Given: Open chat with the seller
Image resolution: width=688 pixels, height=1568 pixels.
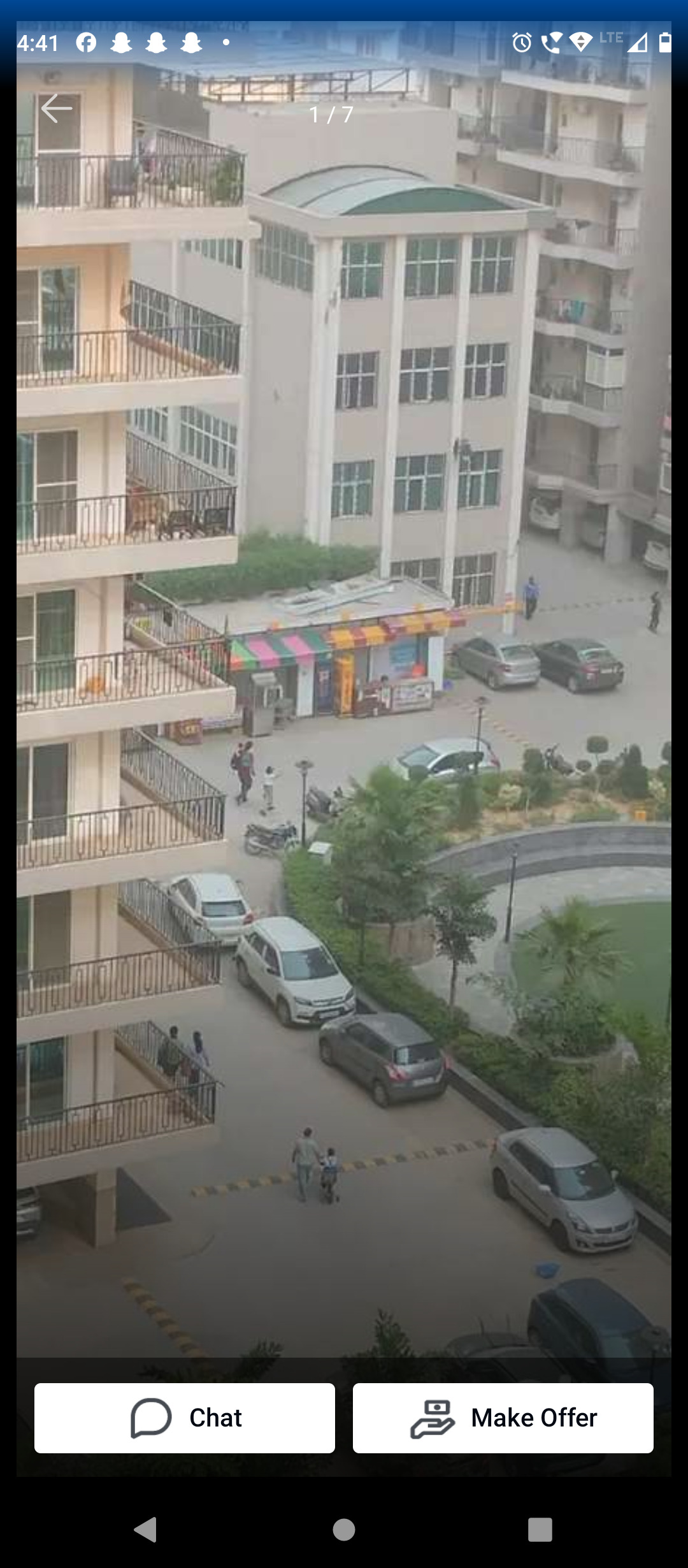Looking at the screenshot, I should 185,1418.
